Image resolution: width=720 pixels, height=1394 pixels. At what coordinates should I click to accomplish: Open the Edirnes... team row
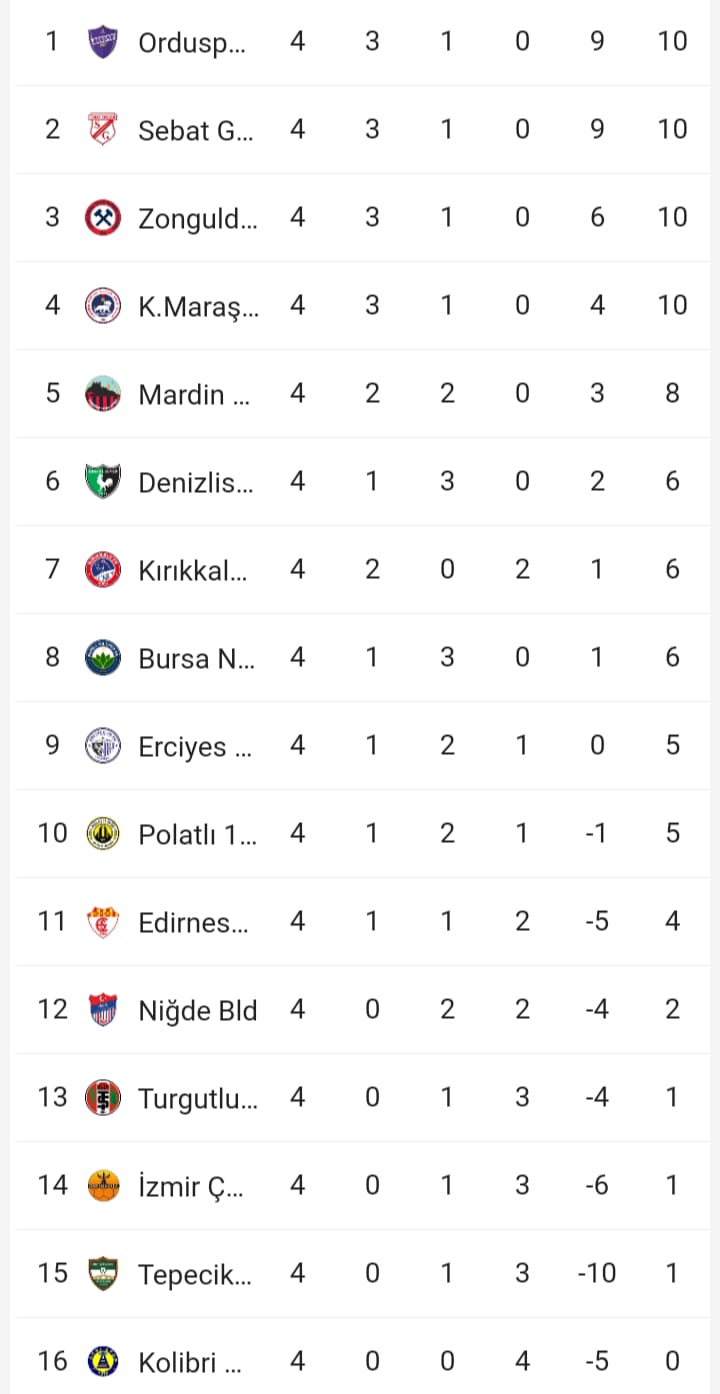360,922
